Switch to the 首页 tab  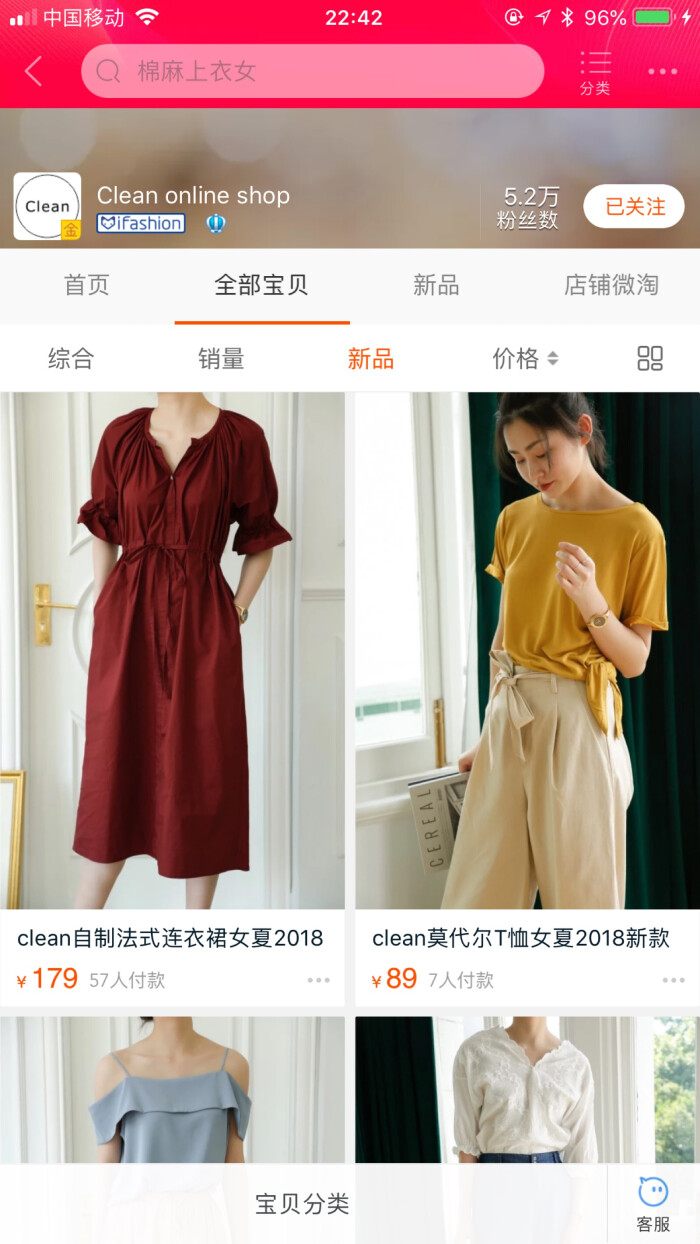click(87, 285)
